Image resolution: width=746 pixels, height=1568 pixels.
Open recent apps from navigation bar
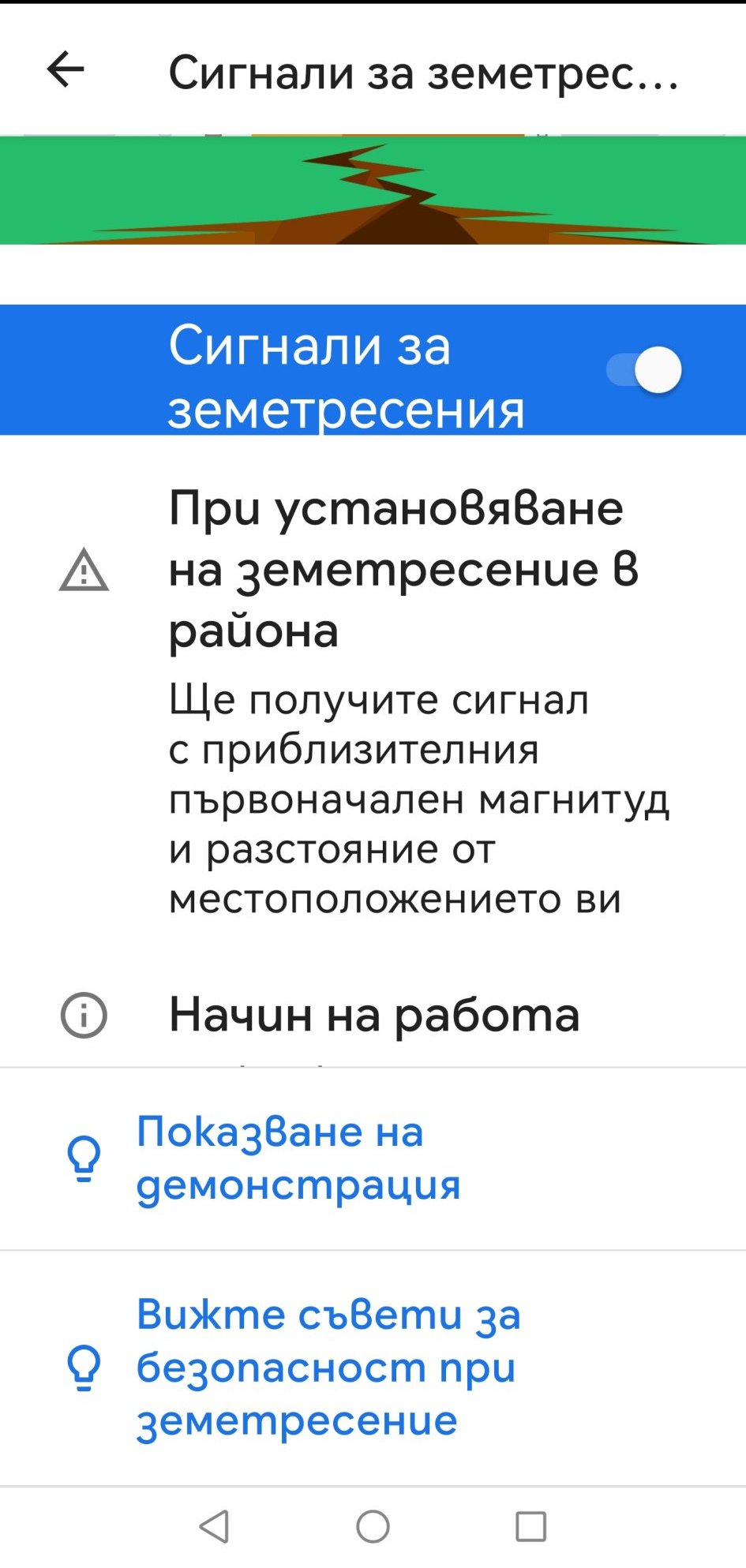click(530, 1526)
